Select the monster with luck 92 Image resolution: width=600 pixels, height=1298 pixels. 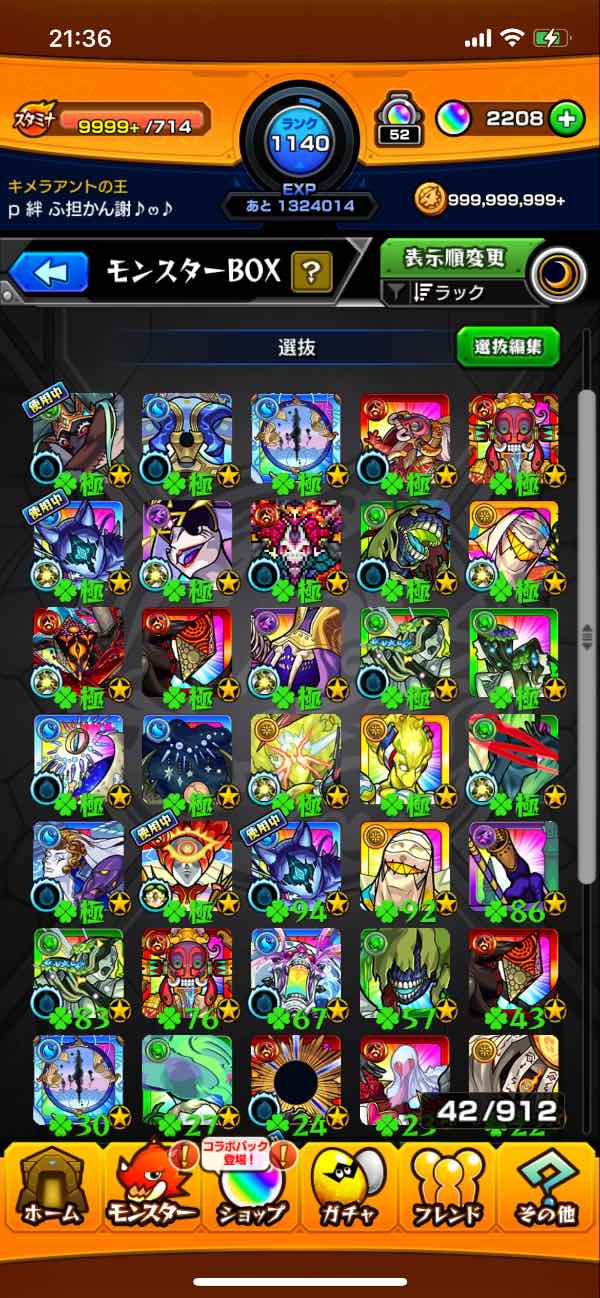(405, 867)
